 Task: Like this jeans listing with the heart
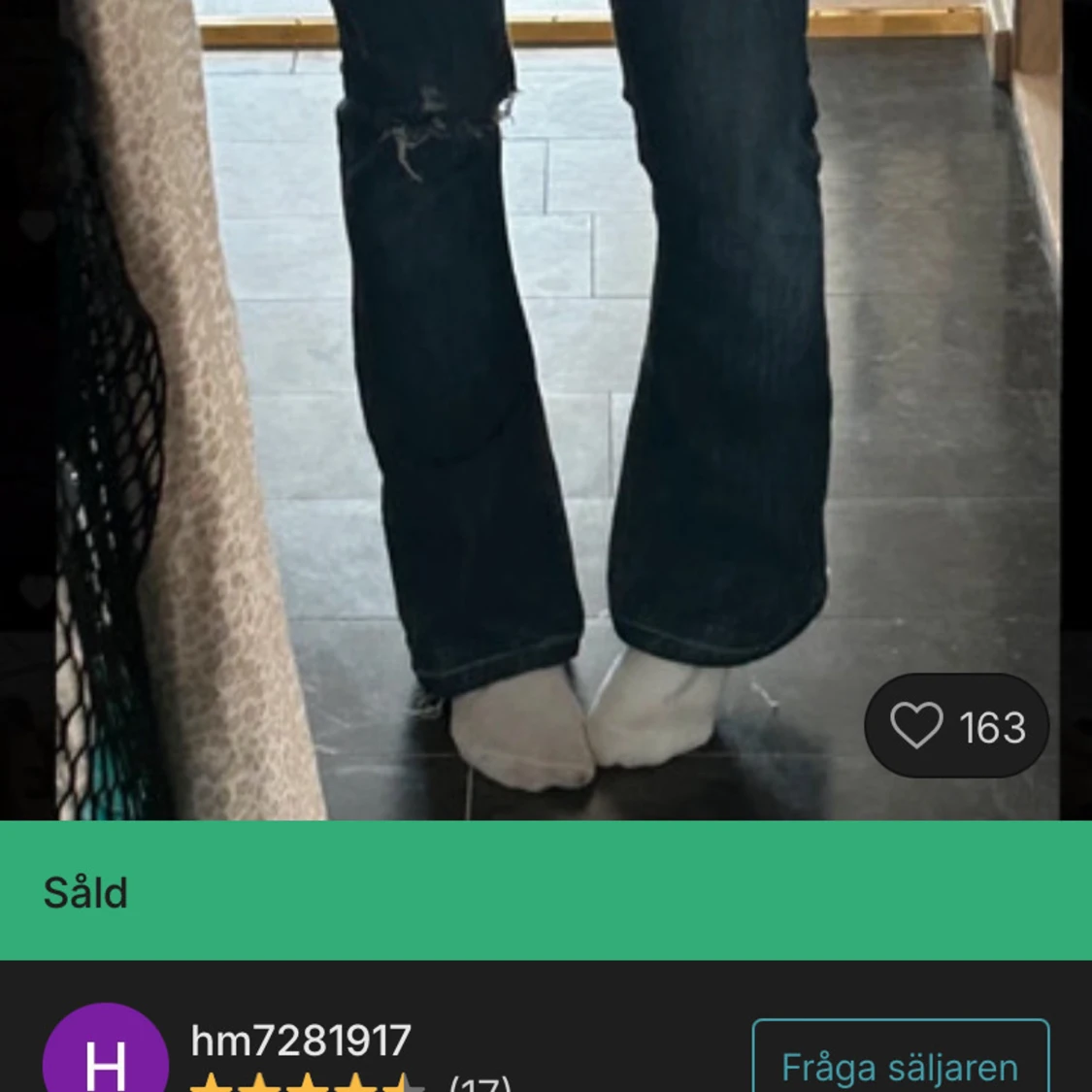[917, 726]
